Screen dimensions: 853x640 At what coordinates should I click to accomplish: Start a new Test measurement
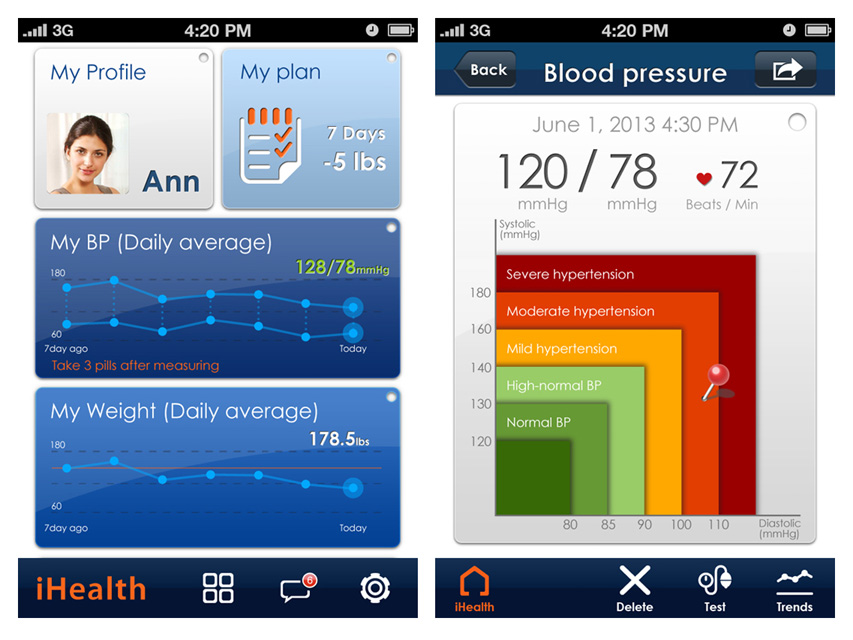[x=714, y=588]
